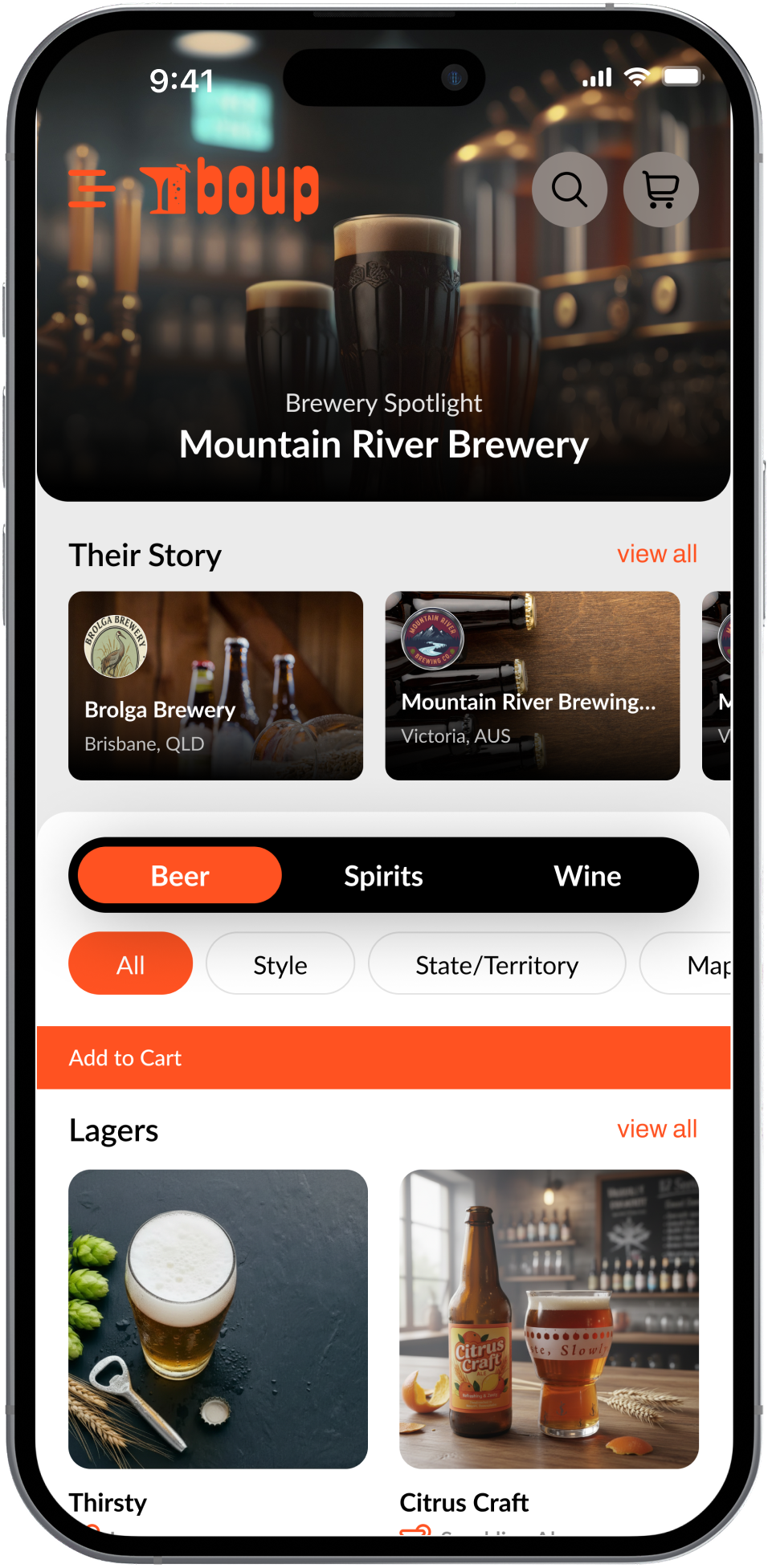Select the All filter chip
The width and height of the screenshot is (768, 1568).
tap(130, 963)
